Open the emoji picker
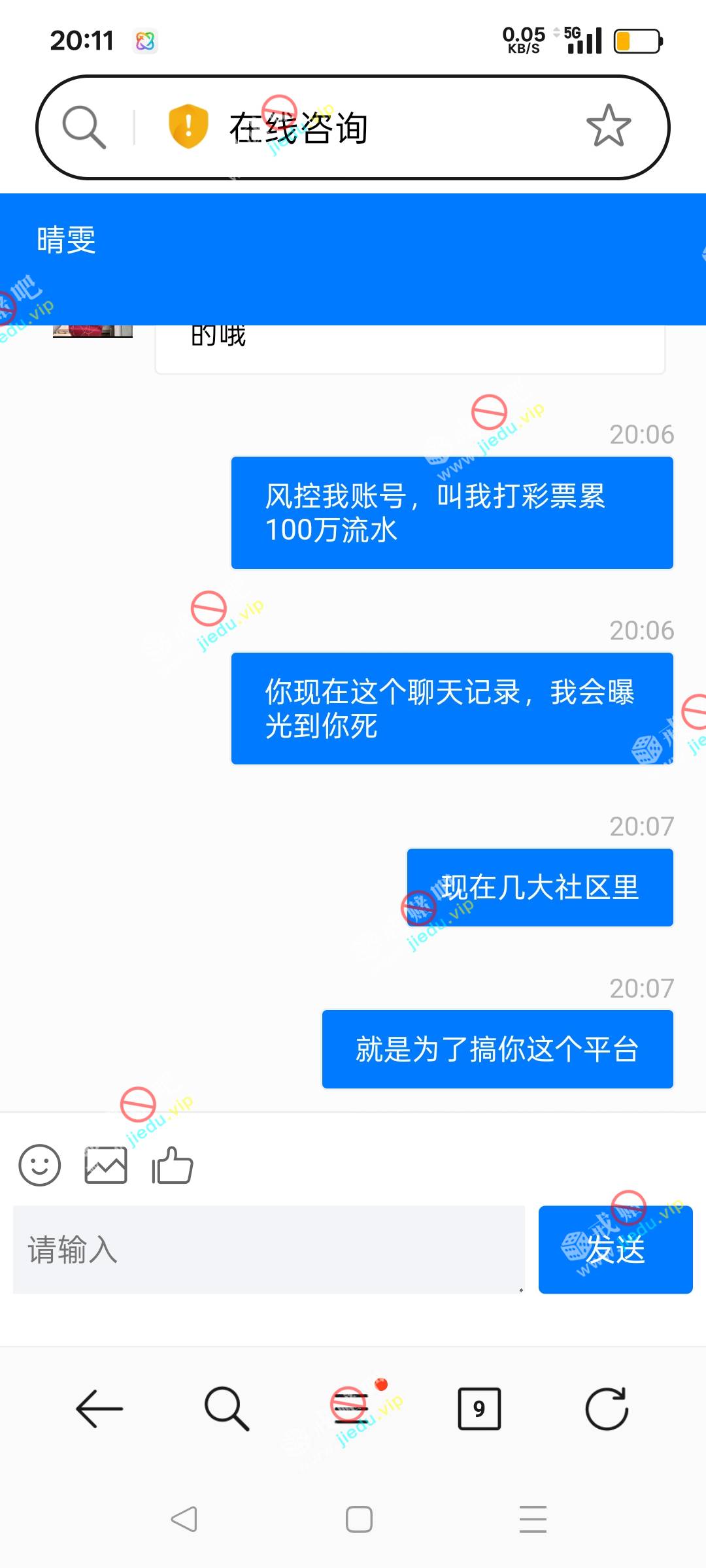This screenshot has height=1568, width=706. [x=40, y=1165]
